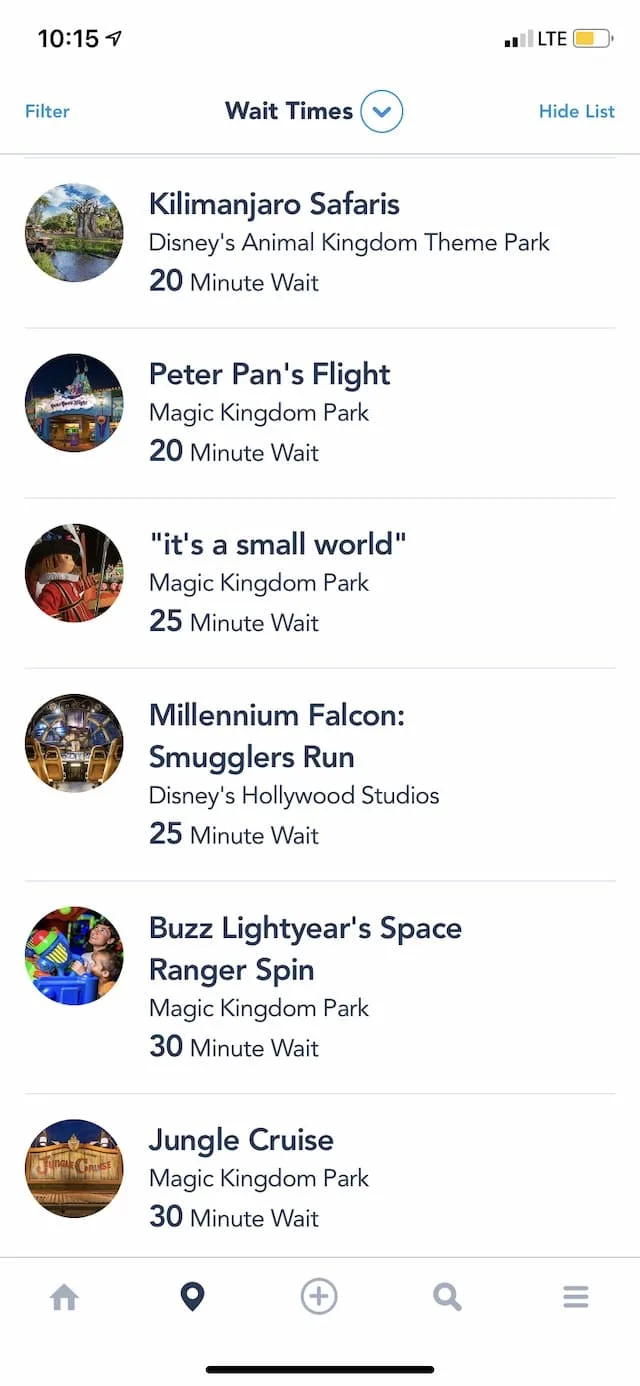
Task: Open the search tab
Action: point(447,1298)
